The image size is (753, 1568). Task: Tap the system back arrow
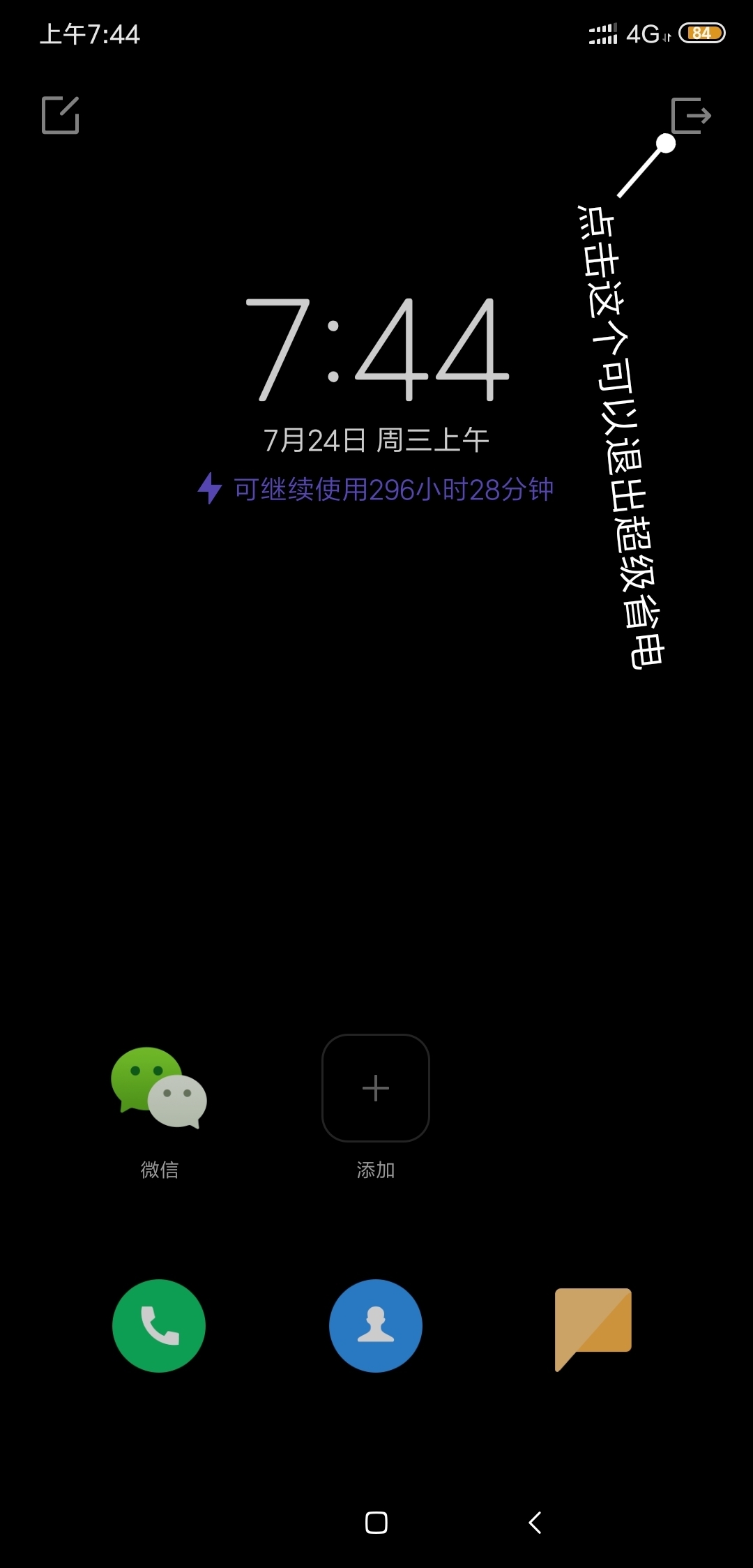tap(535, 1523)
